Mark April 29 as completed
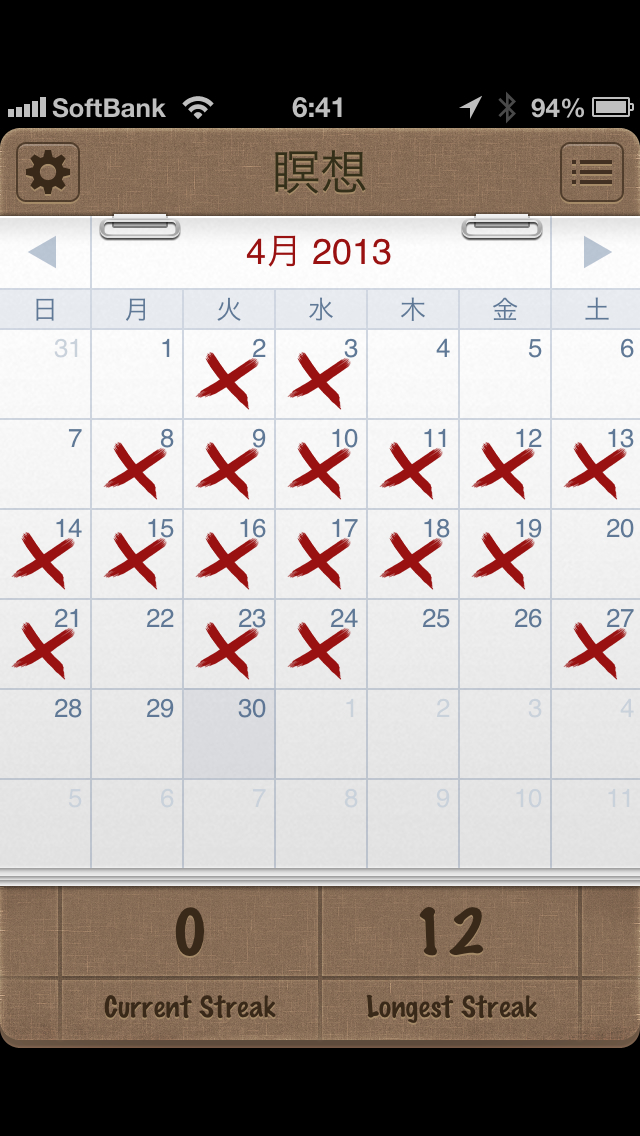 click(137, 734)
